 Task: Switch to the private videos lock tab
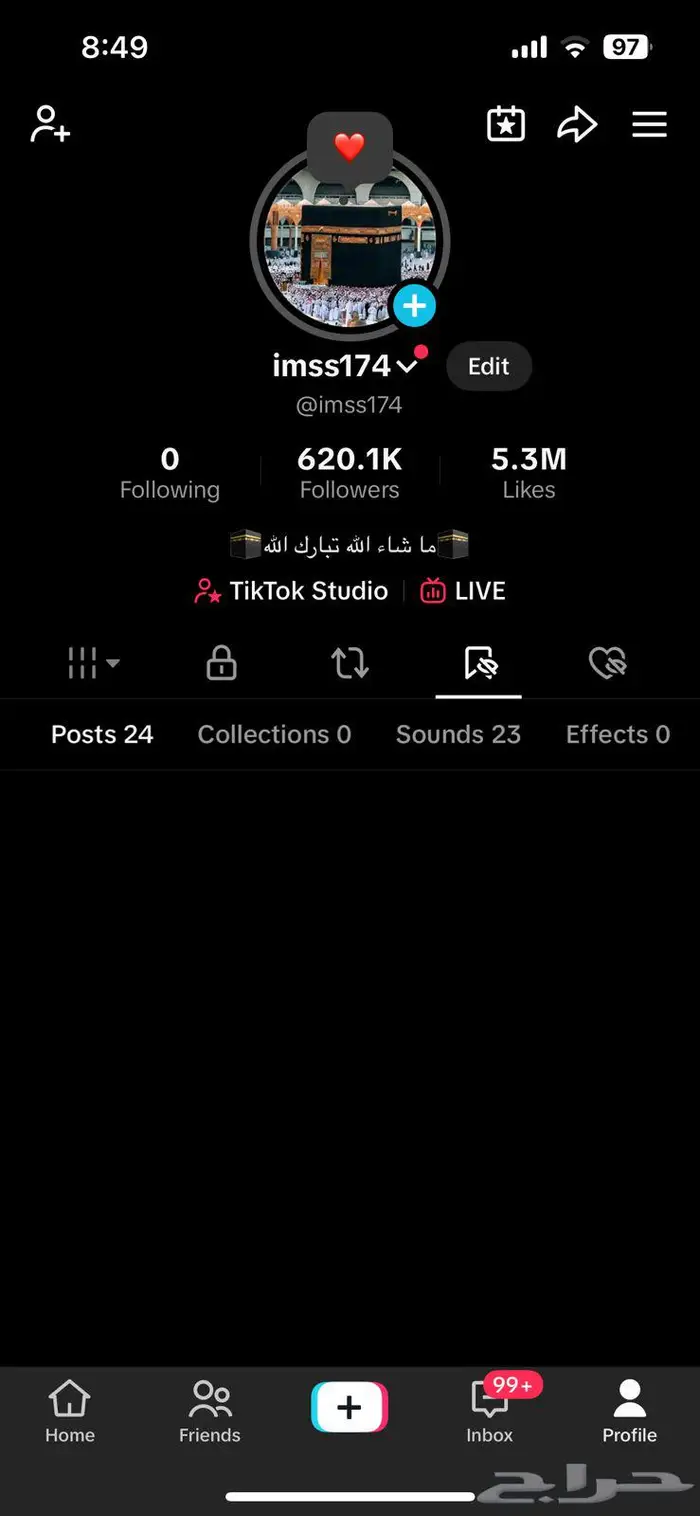click(221, 663)
